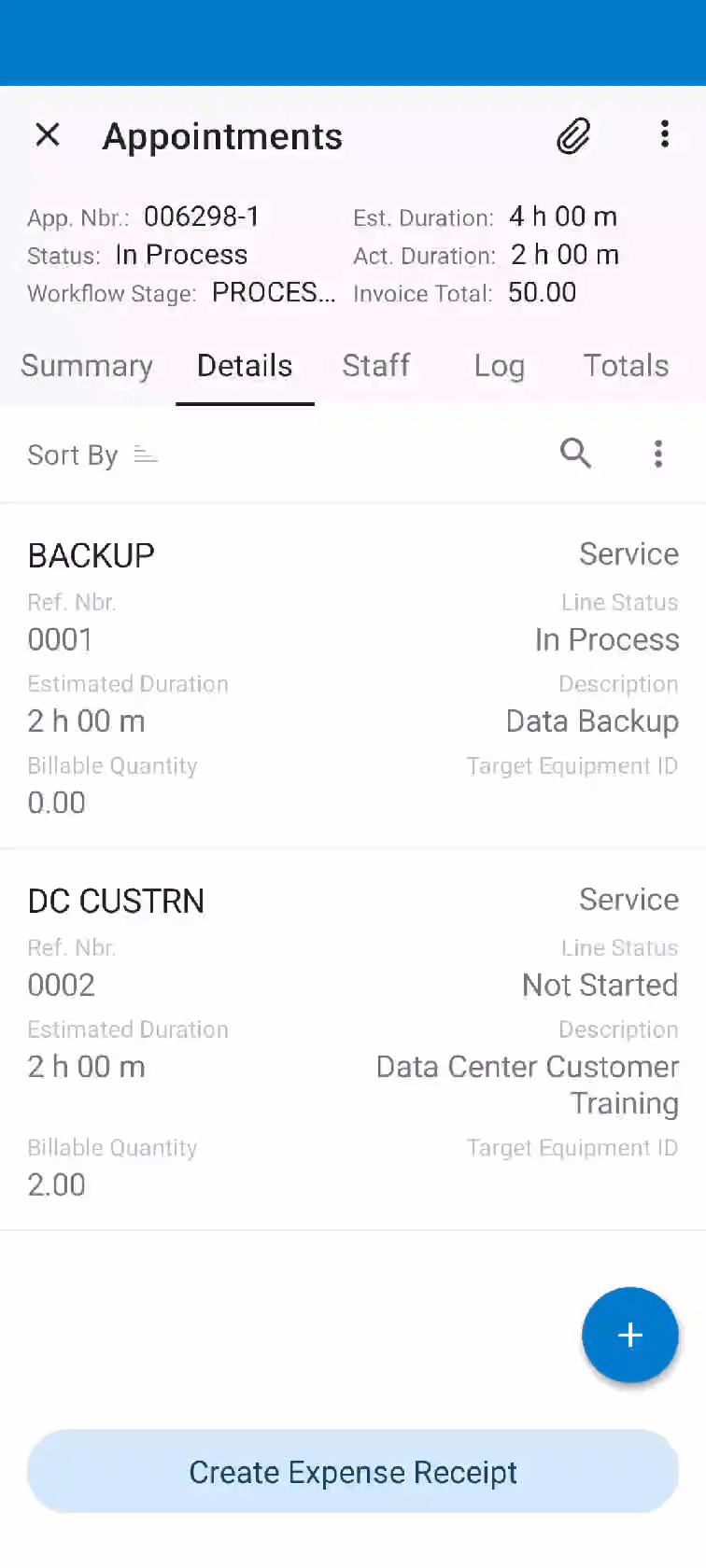
Task: Open the Sort By options
Action: [x=92, y=455]
